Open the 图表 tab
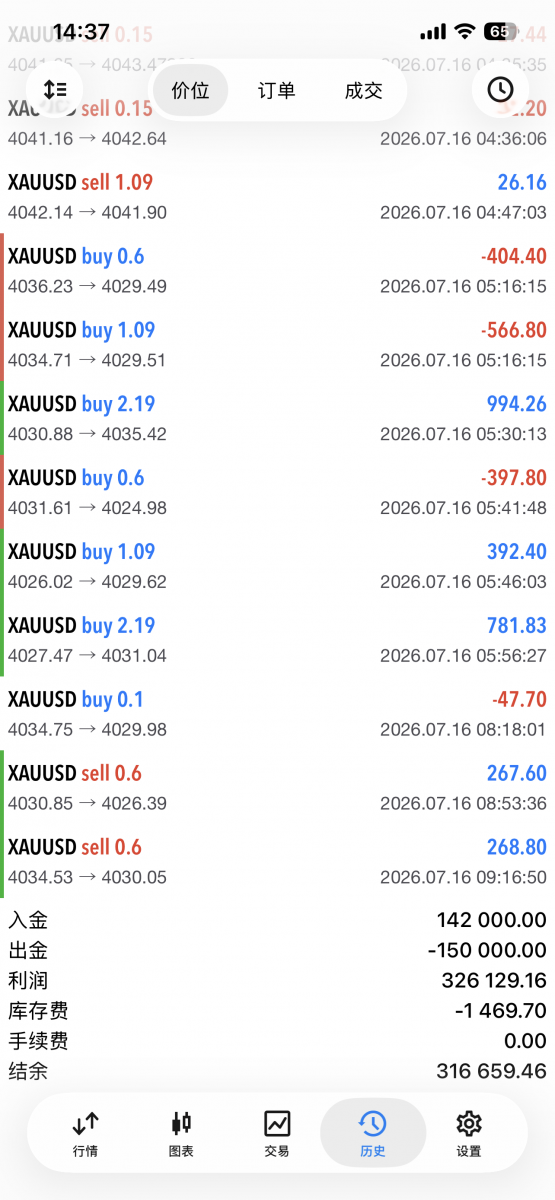The image size is (555, 1200). coord(181,1133)
